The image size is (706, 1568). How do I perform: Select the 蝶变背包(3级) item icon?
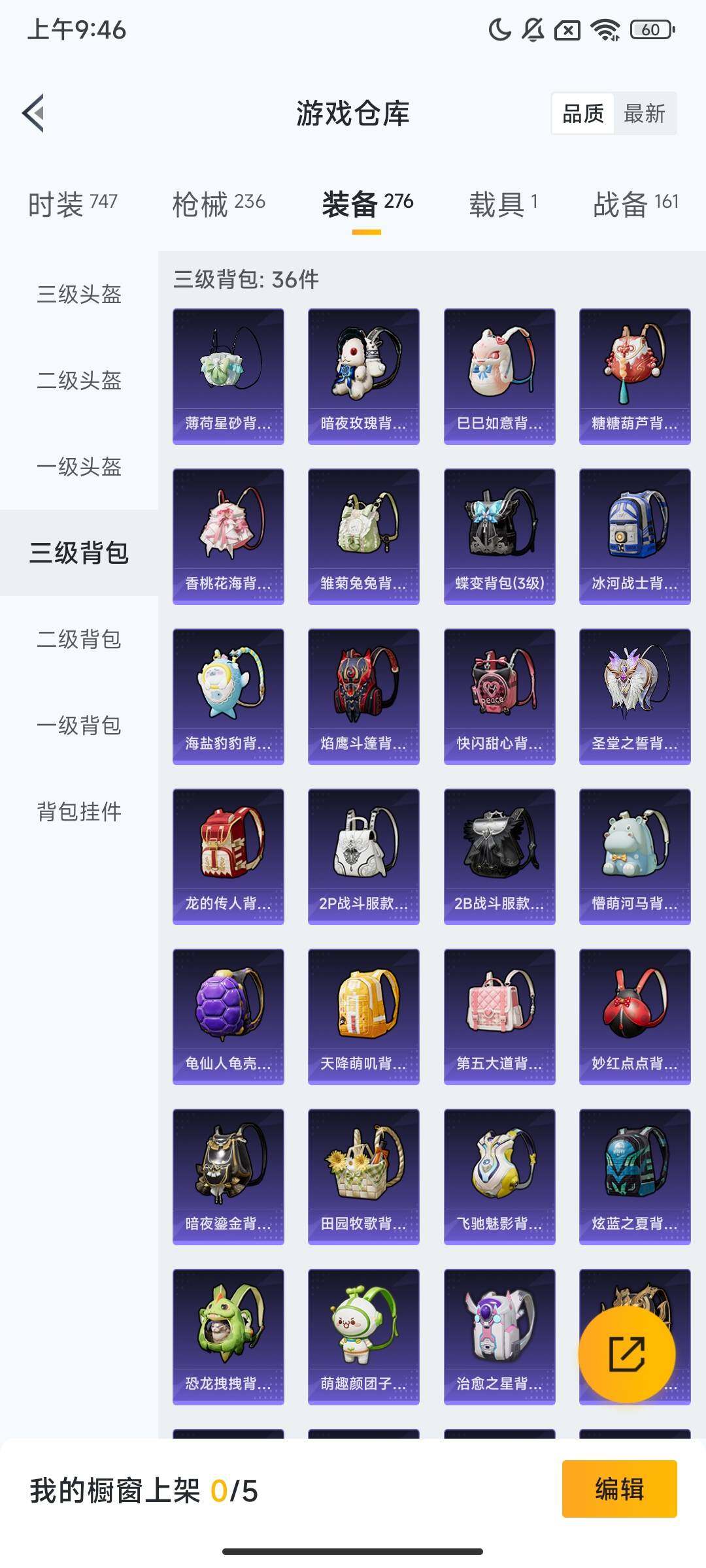click(498, 536)
